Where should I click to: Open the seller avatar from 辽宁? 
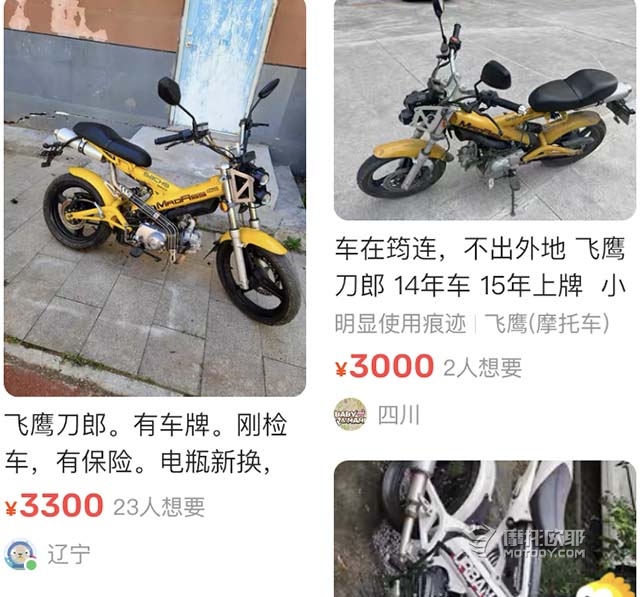[x=21, y=554]
